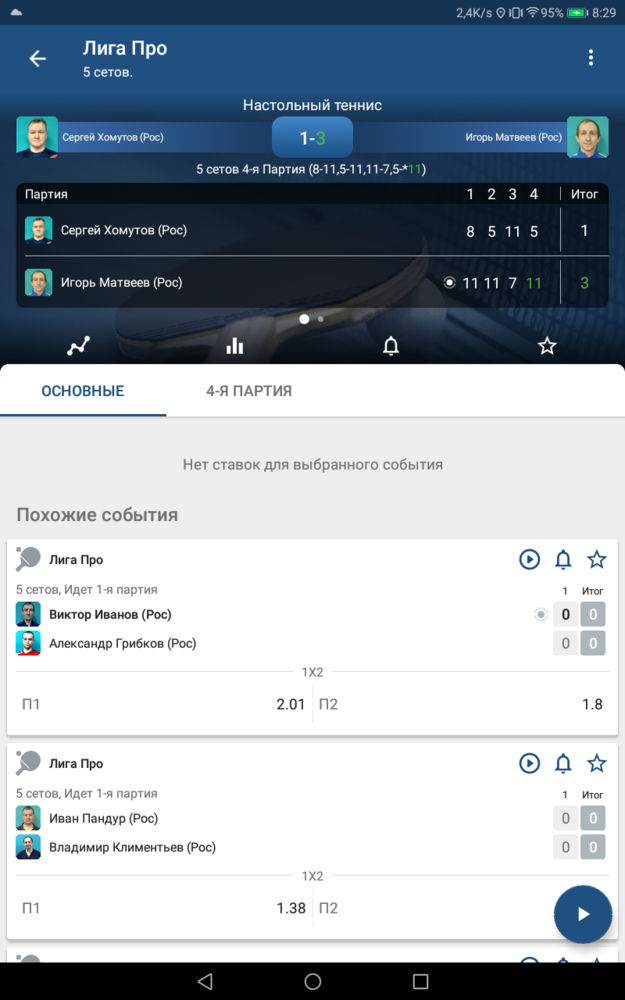Go back using the top-left arrow

pos(38,59)
